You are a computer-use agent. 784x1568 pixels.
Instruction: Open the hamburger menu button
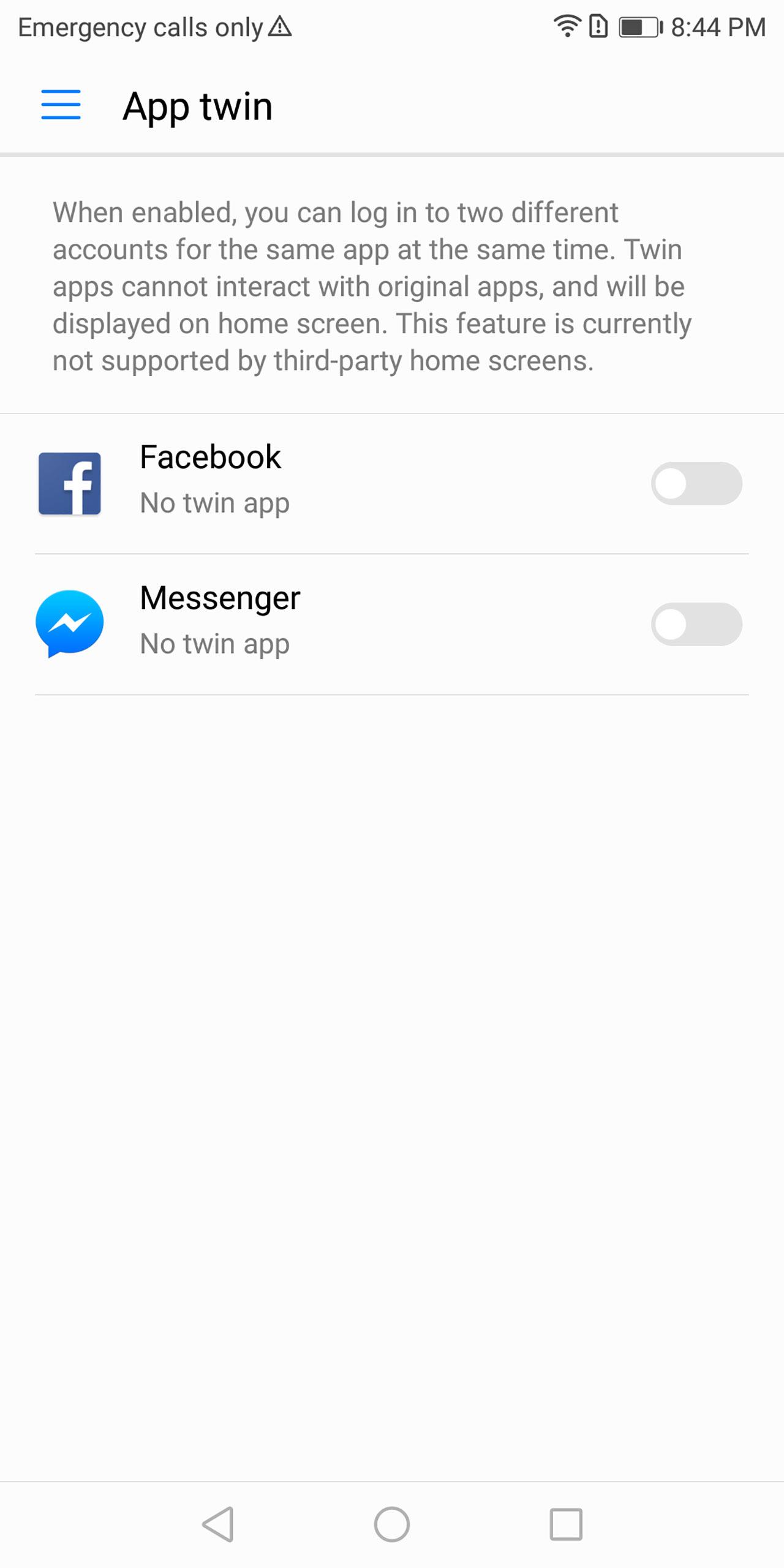point(61,105)
